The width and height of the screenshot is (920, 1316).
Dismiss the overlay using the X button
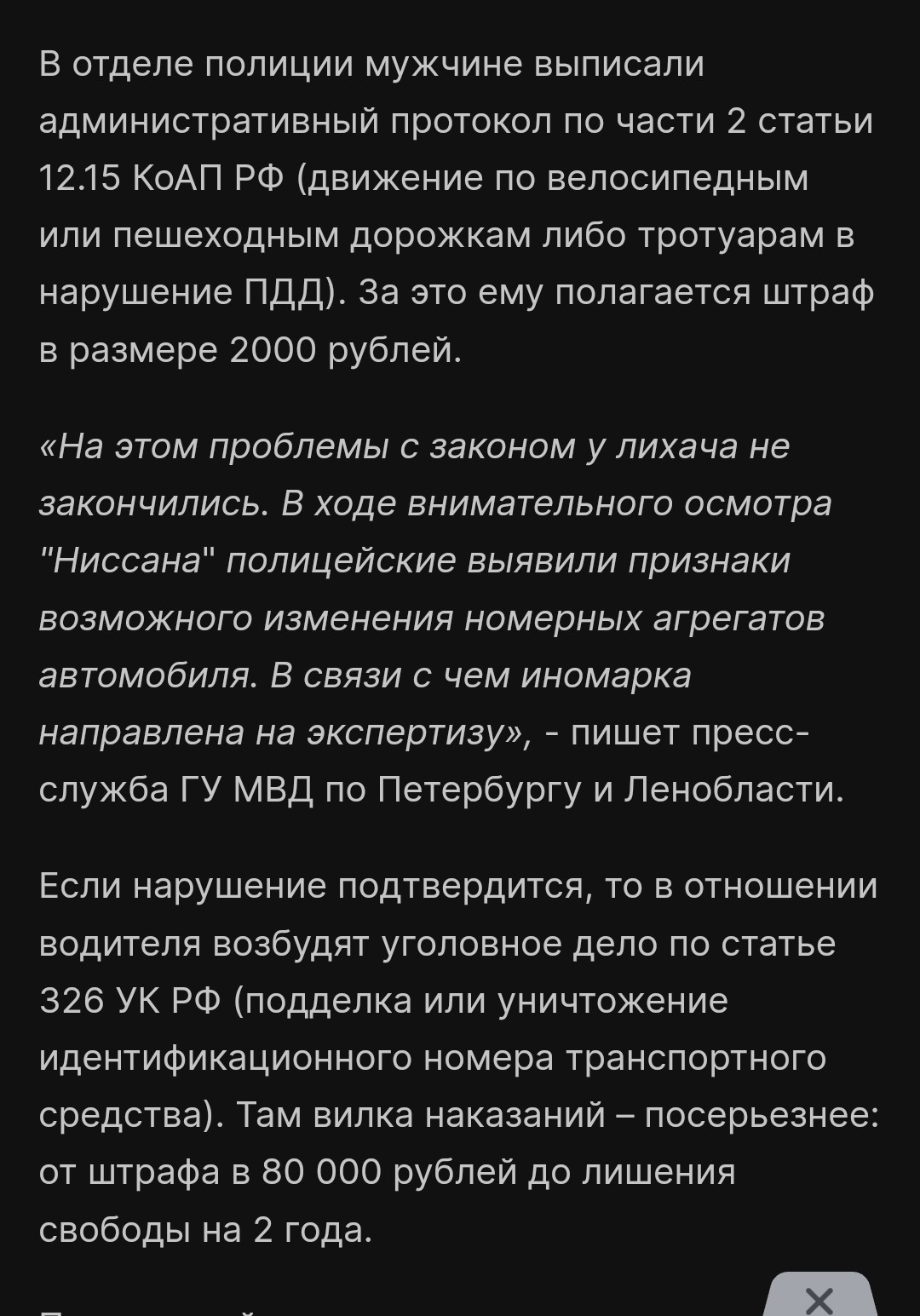819,1296
